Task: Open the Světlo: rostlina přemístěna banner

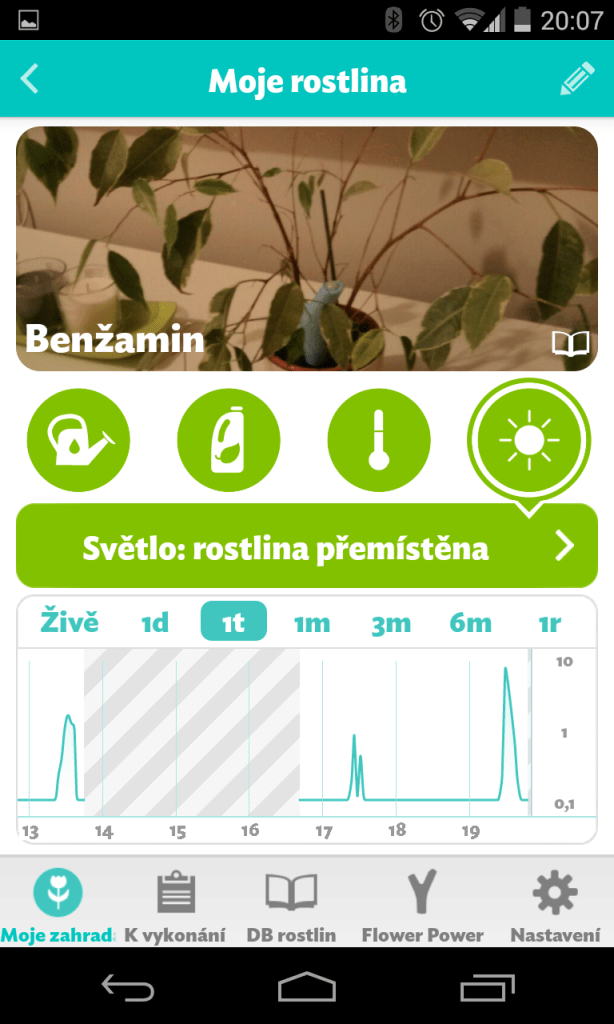Action: pos(307,546)
